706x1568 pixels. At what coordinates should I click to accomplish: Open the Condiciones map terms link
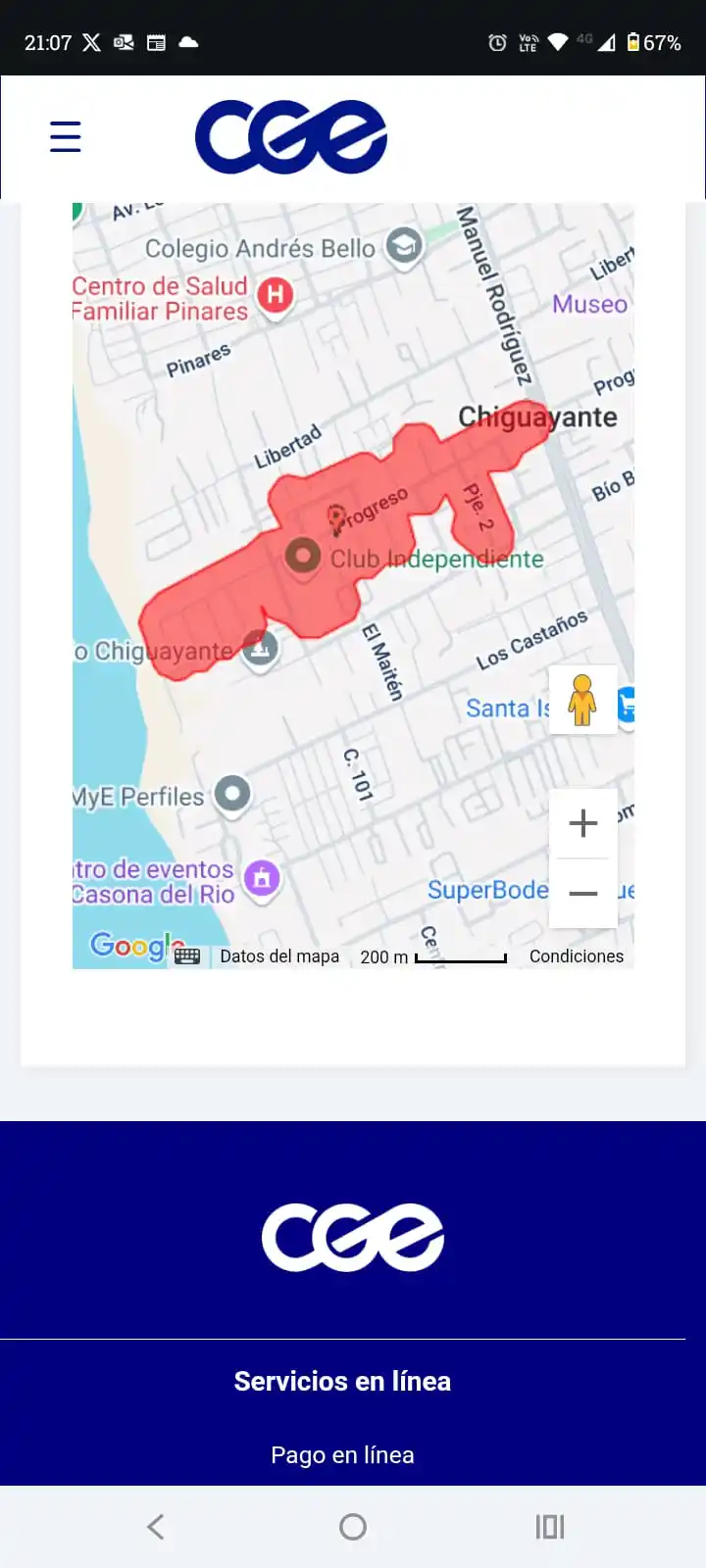[576, 956]
